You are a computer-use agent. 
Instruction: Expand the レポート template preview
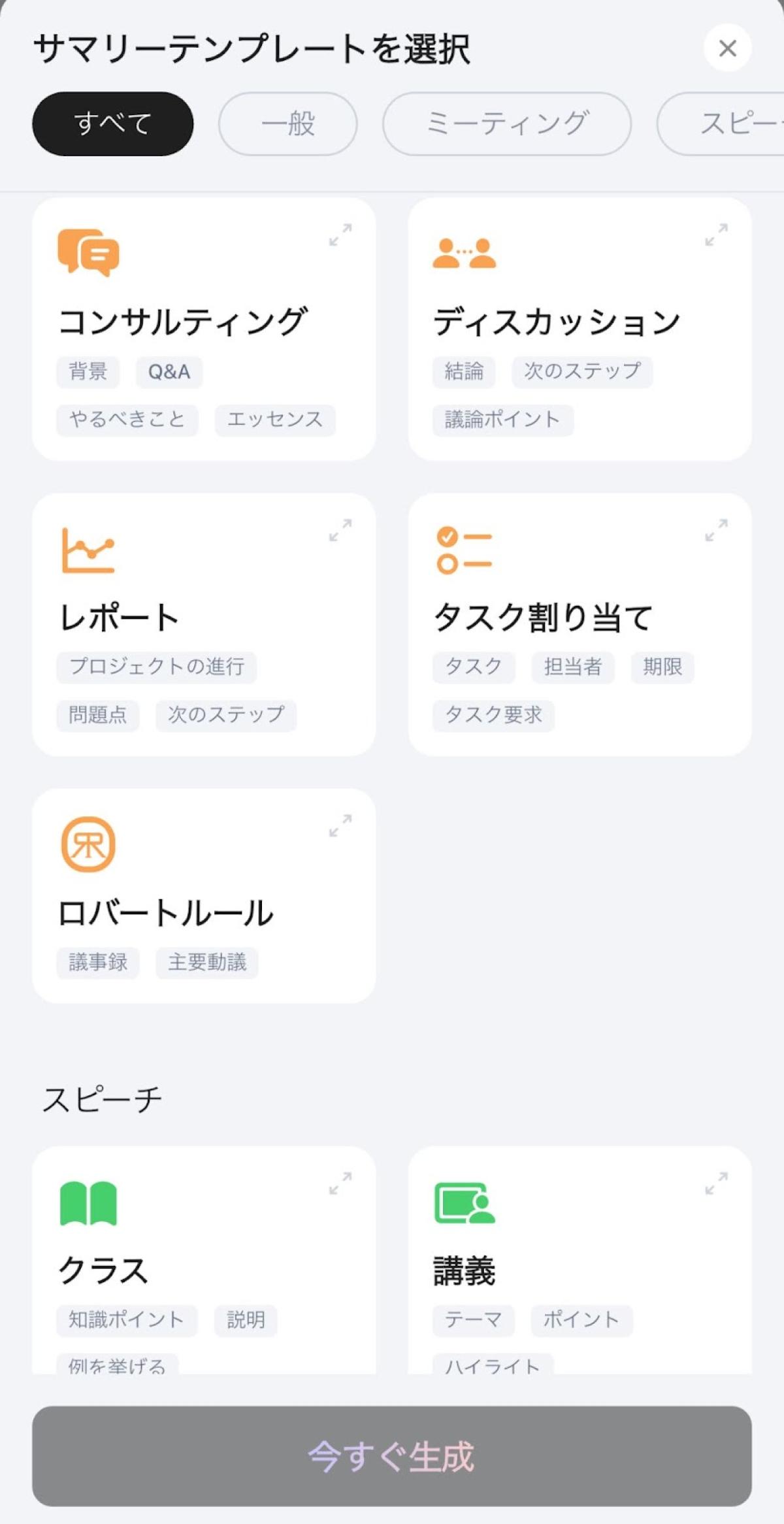340,530
